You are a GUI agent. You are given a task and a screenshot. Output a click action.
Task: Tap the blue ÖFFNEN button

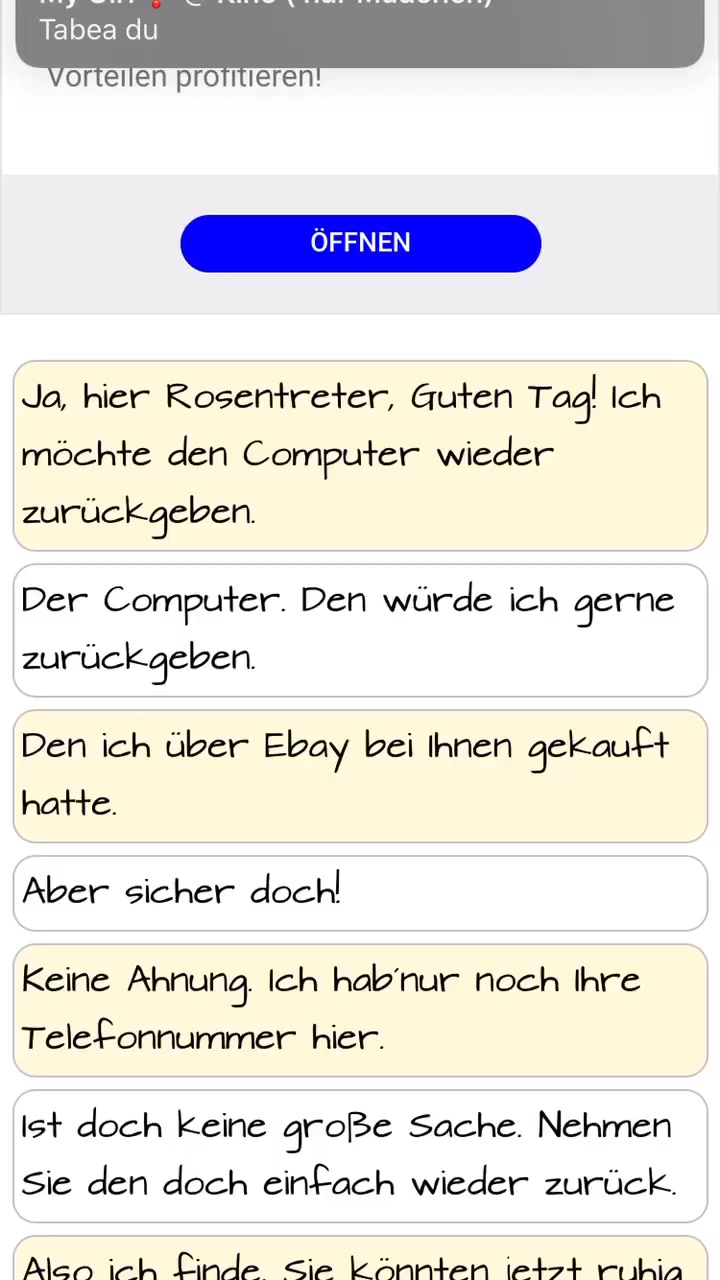[x=360, y=243]
